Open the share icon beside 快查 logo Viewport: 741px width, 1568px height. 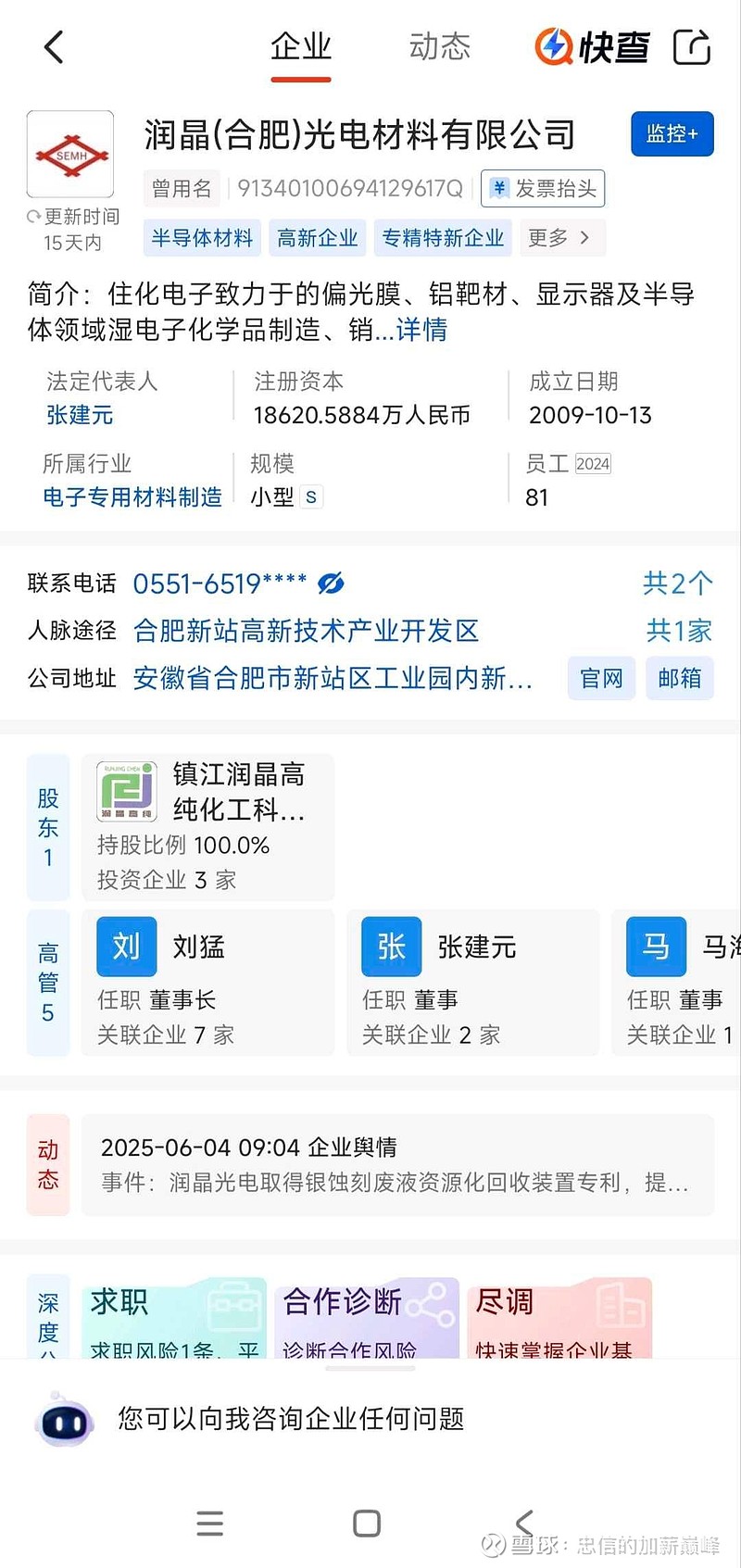[692, 46]
